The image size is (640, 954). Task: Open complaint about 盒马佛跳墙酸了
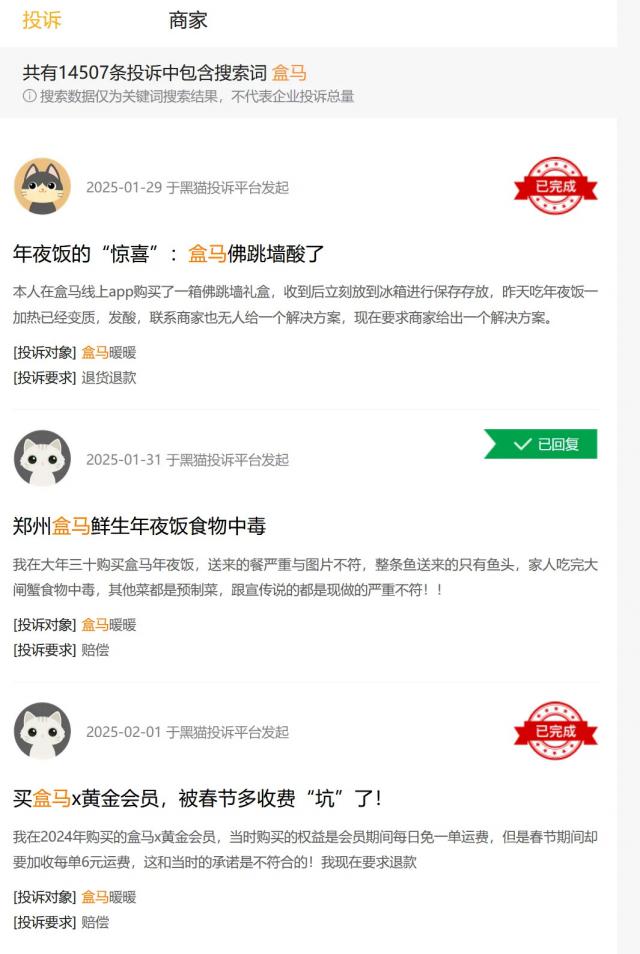169,254
